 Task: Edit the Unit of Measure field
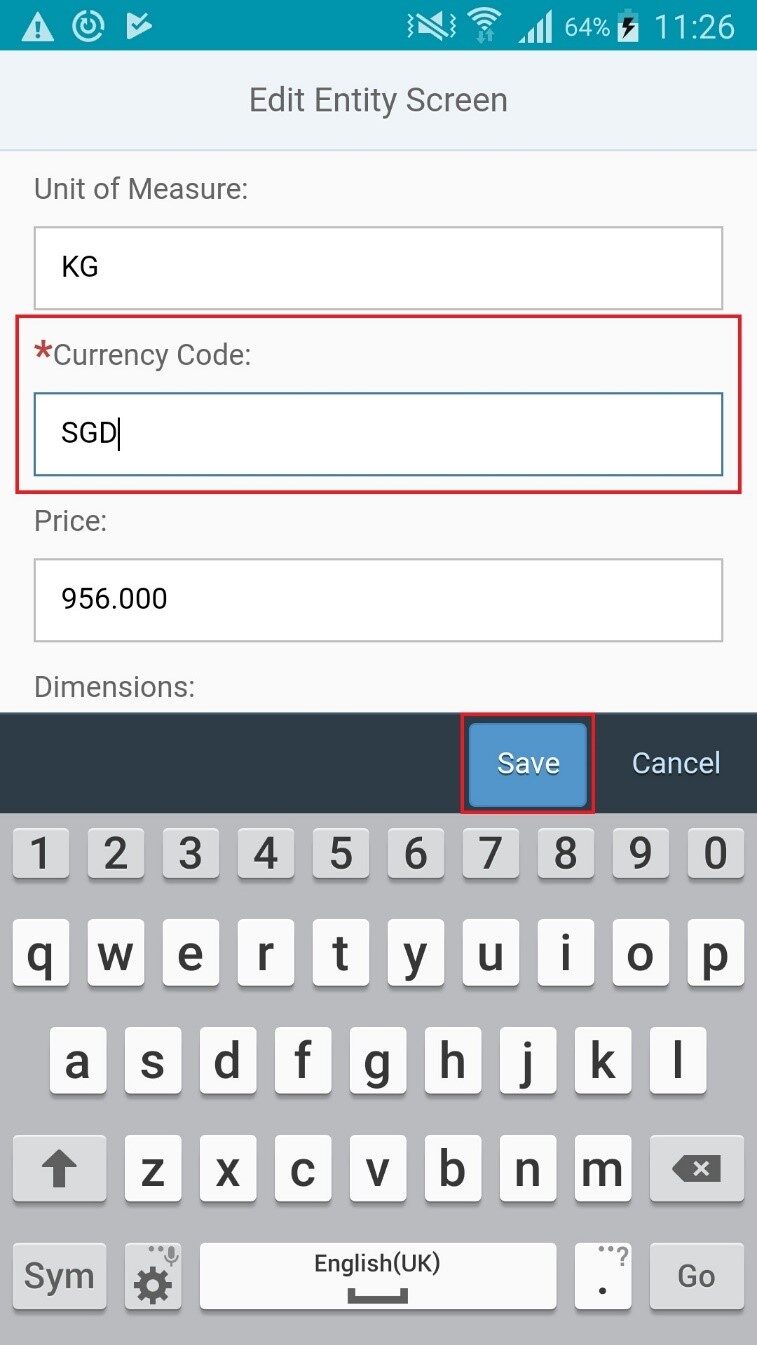tap(378, 268)
